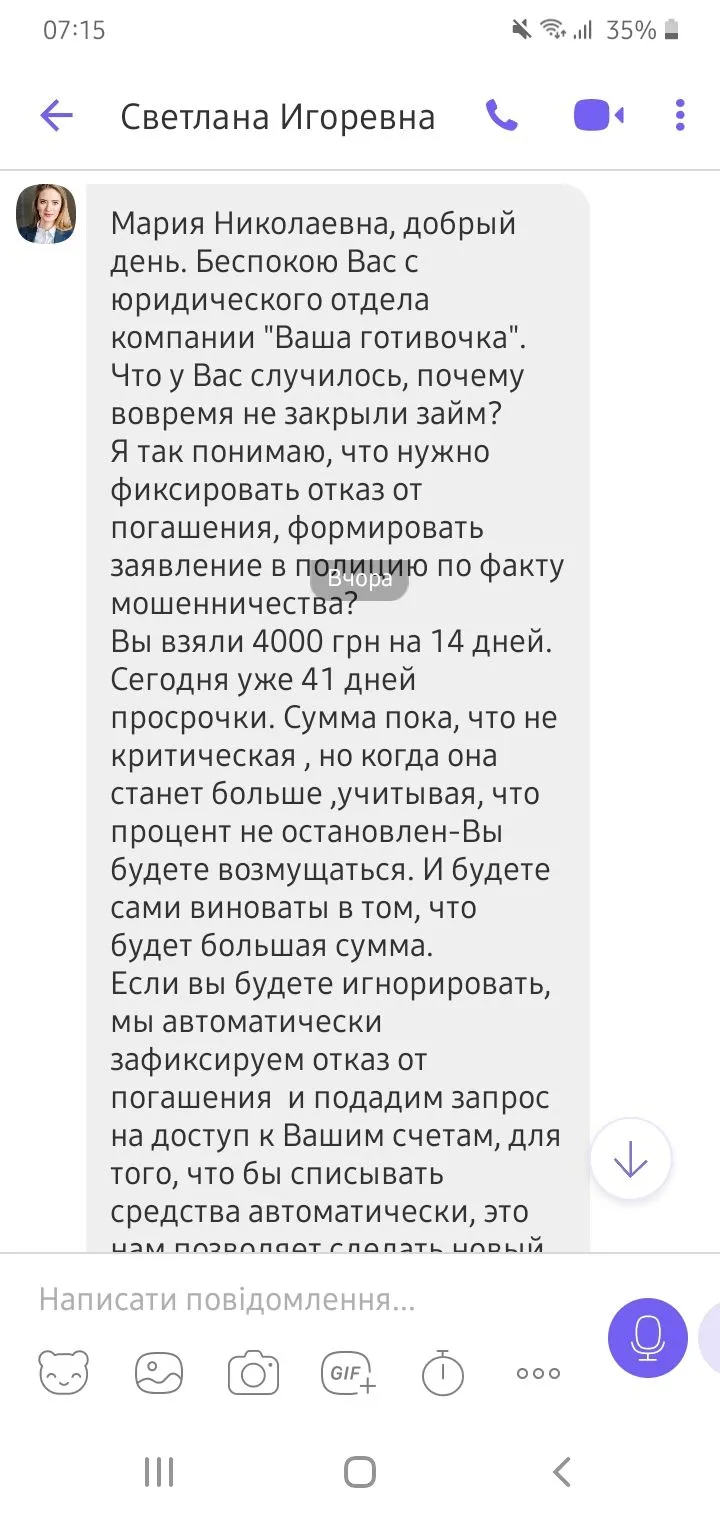Focus the 'Написати повідомлення' input field
720x1520 pixels.
pos(300,1300)
